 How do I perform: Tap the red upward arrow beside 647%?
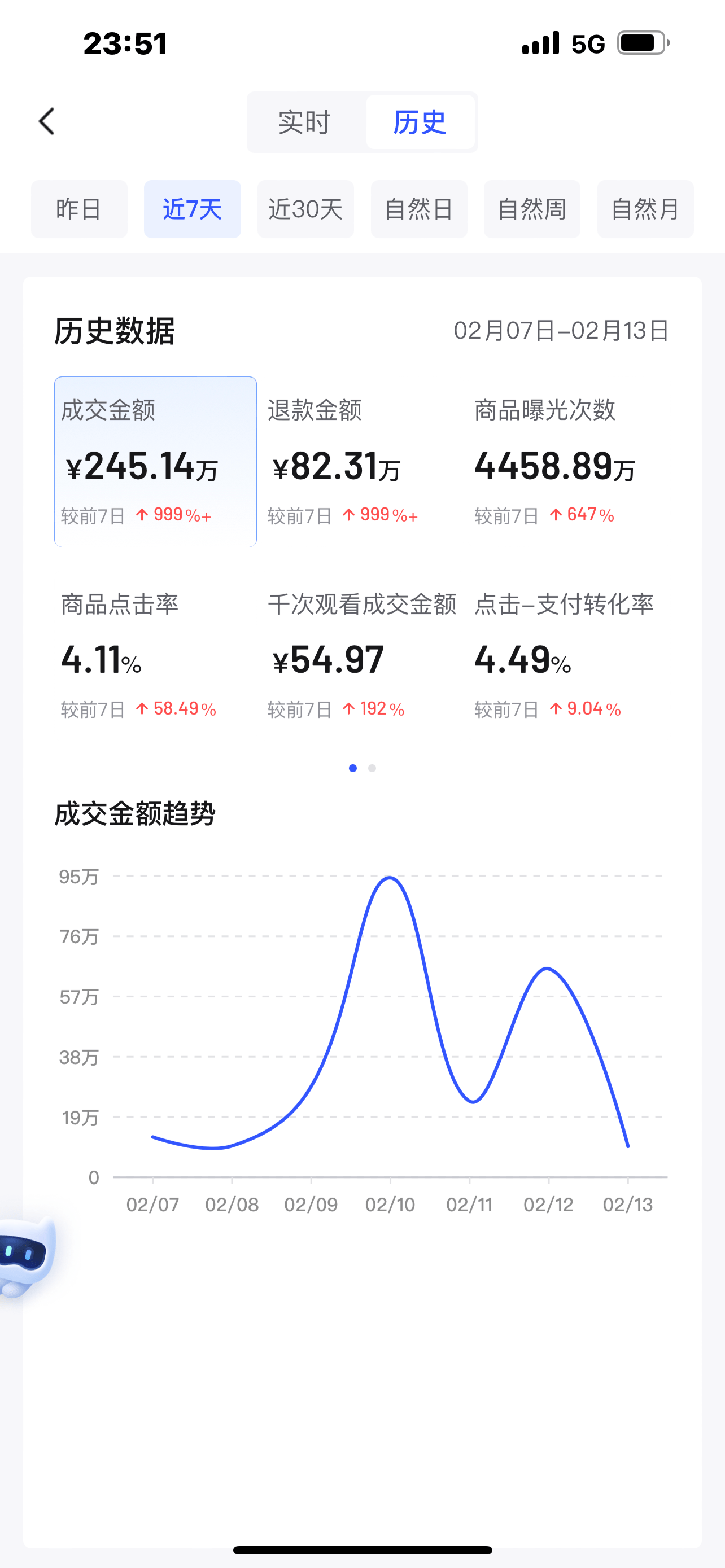point(556,514)
